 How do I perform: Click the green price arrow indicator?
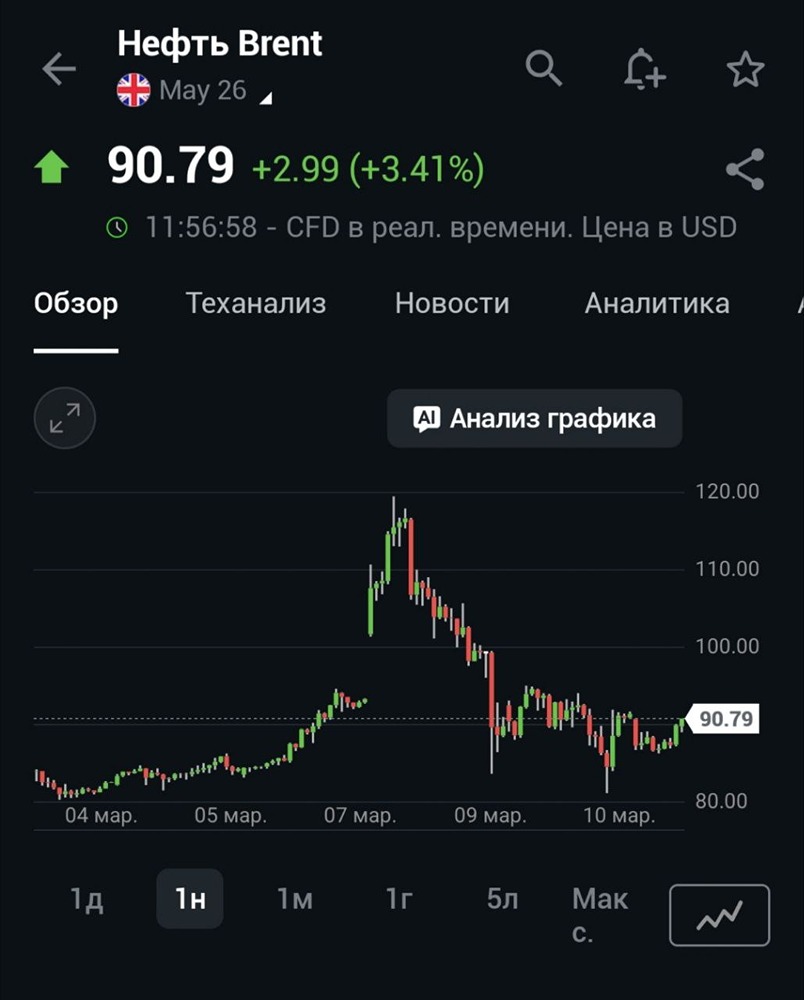tap(48, 163)
